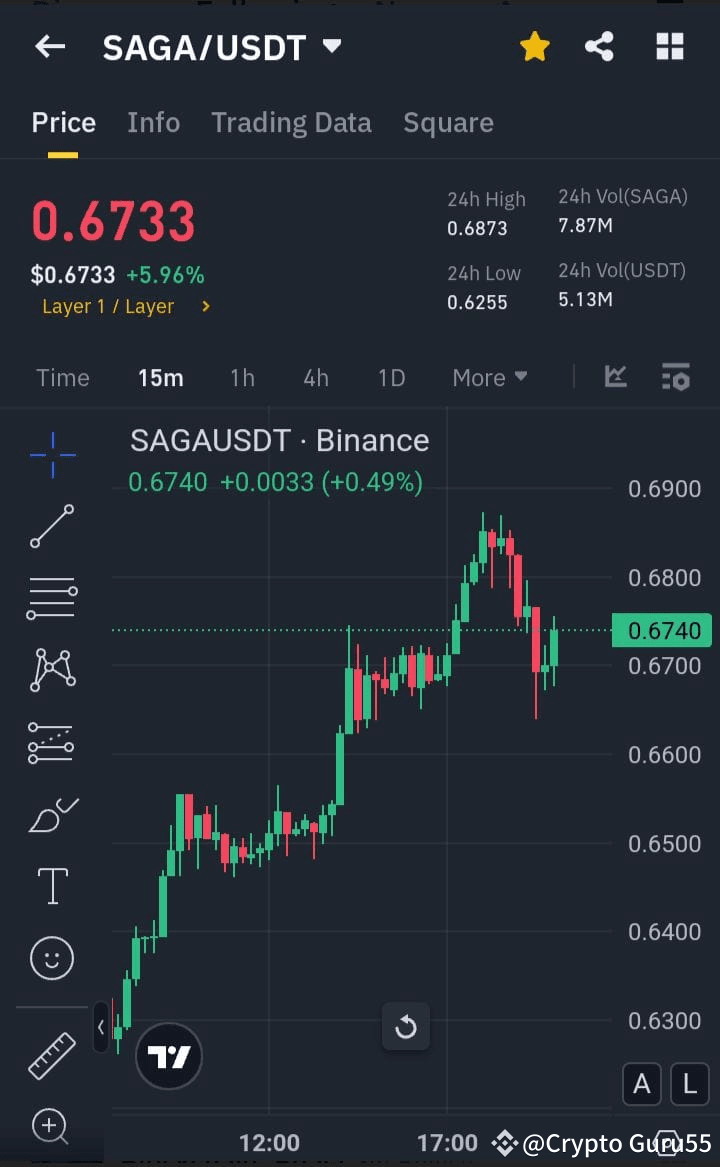This screenshot has width=720, height=1167.
Task: Pick the brush drawing tool
Action: coord(50,813)
